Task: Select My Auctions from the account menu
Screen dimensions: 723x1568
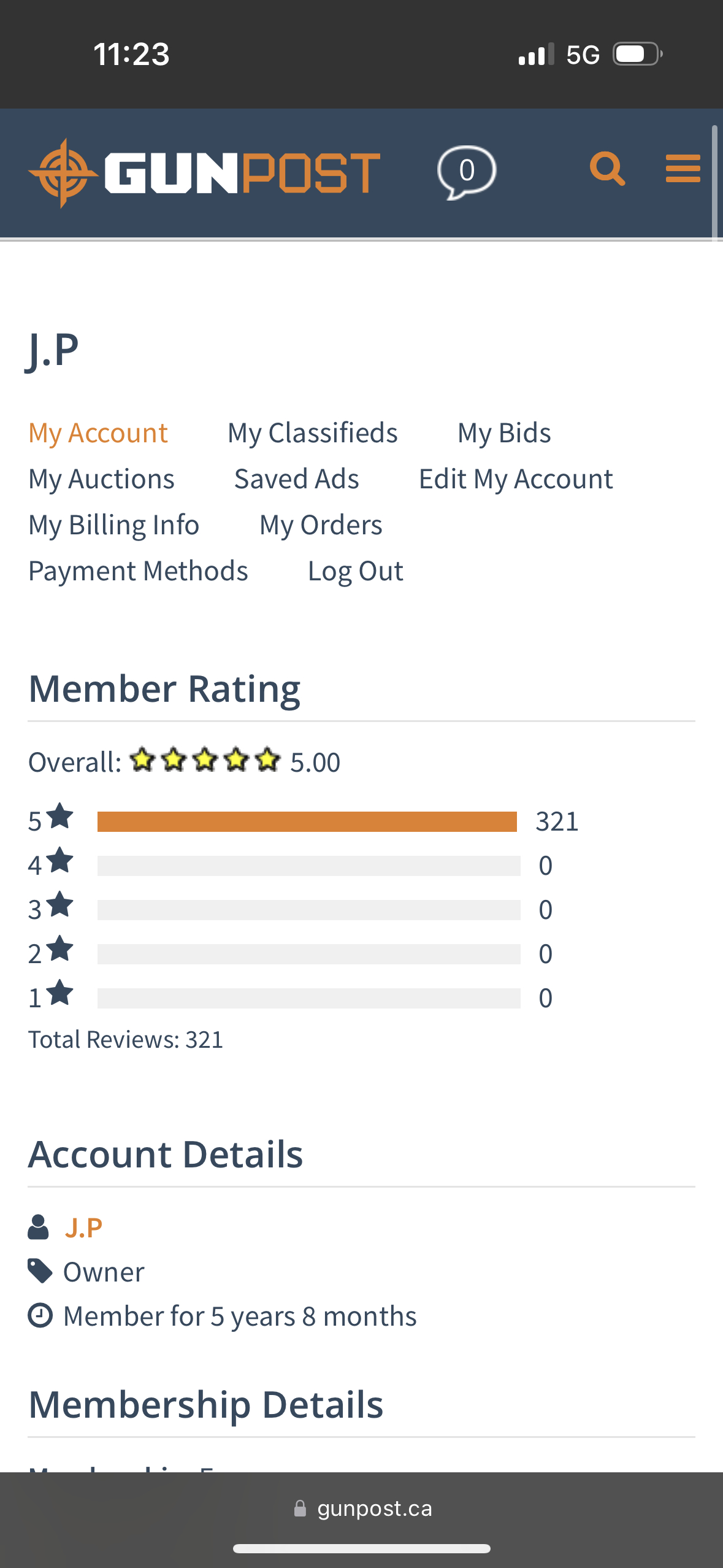Action: (x=101, y=479)
